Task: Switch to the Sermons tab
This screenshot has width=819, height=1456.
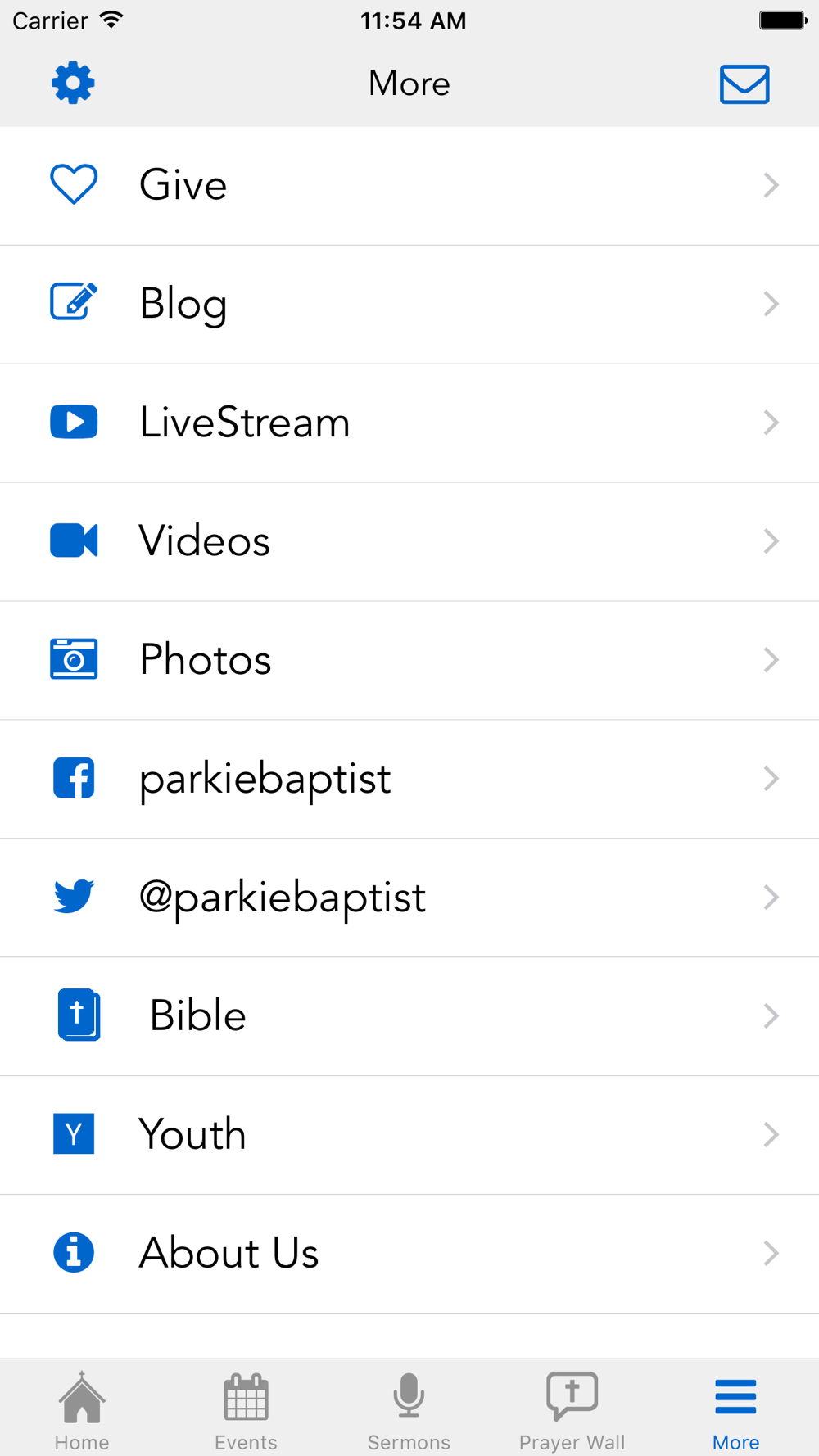Action: pos(409,1410)
